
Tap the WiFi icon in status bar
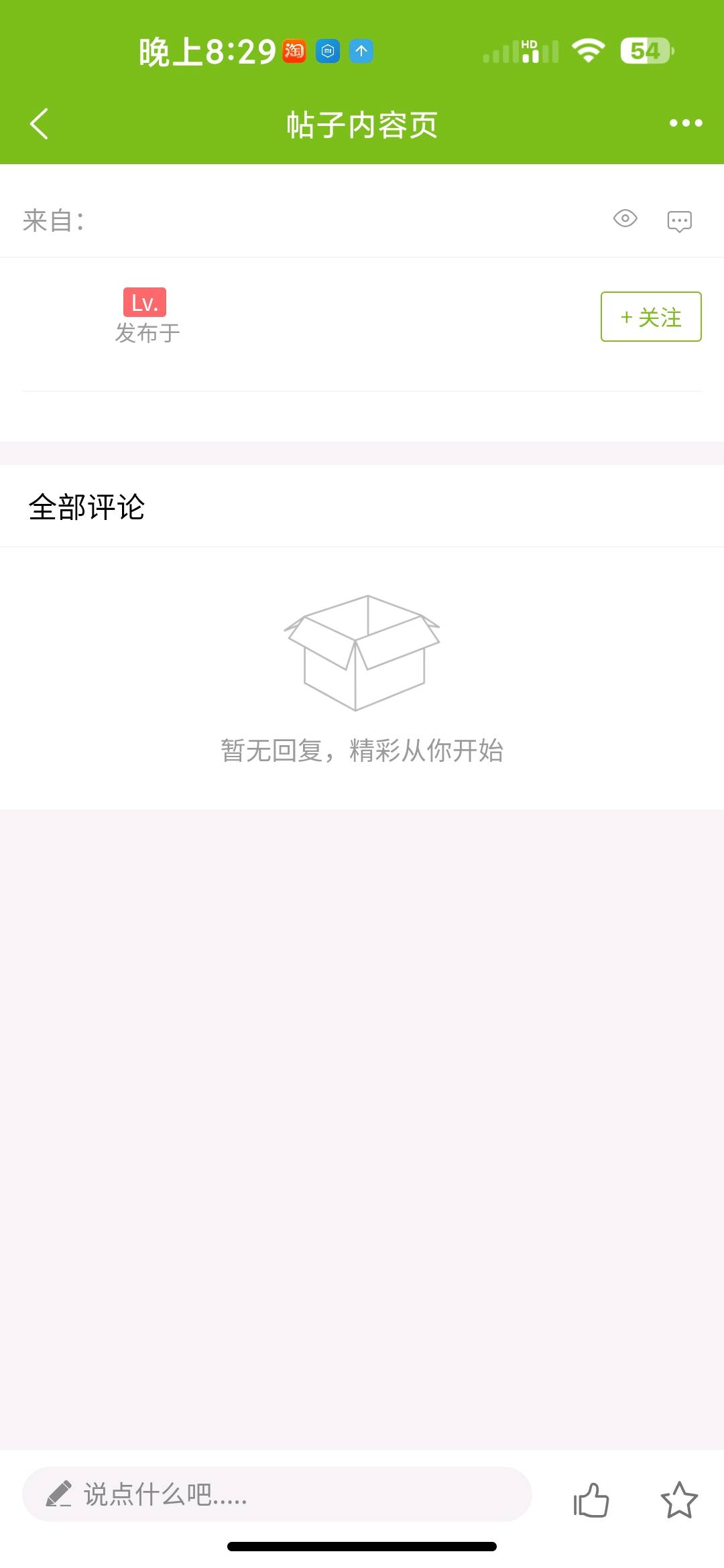(589, 50)
